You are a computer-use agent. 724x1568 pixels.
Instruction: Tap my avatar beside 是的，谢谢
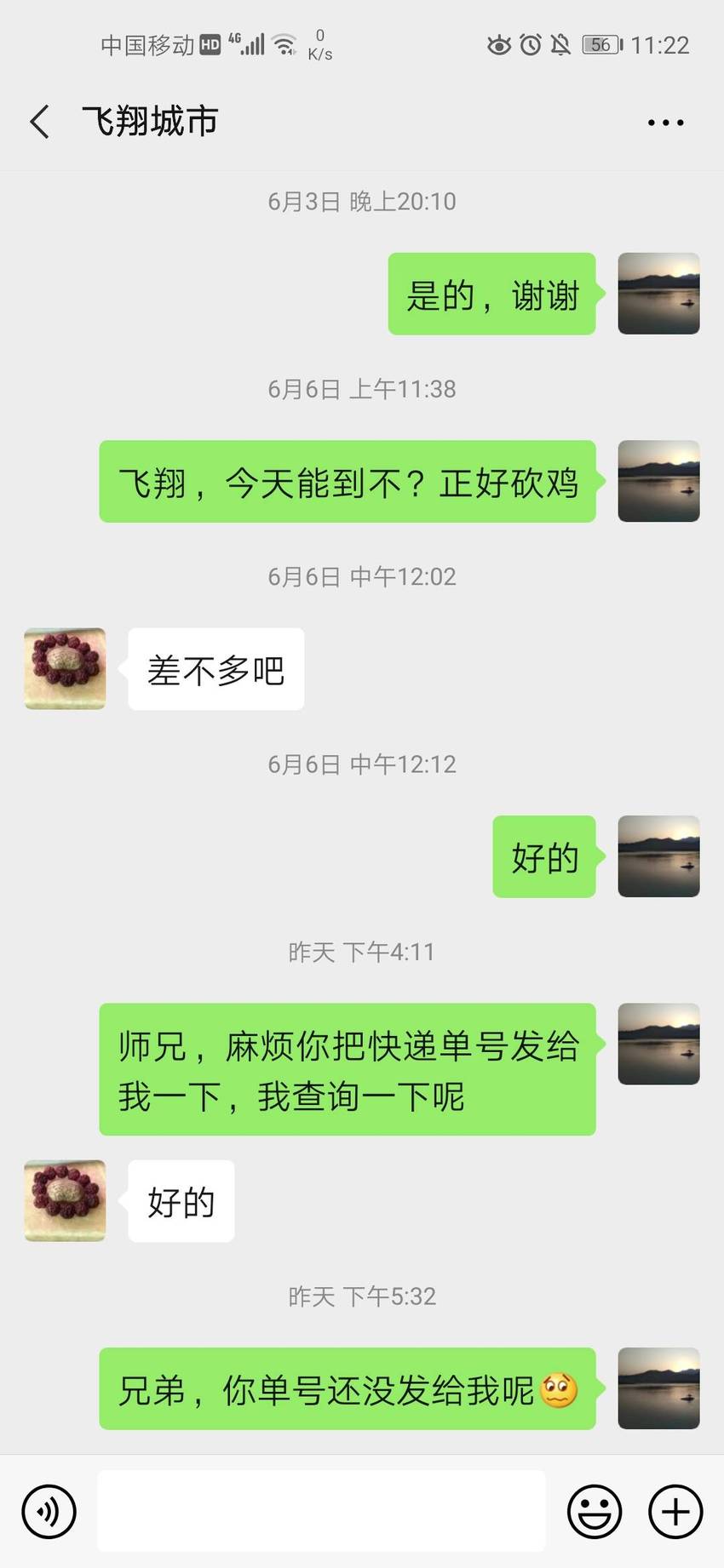coord(658,294)
